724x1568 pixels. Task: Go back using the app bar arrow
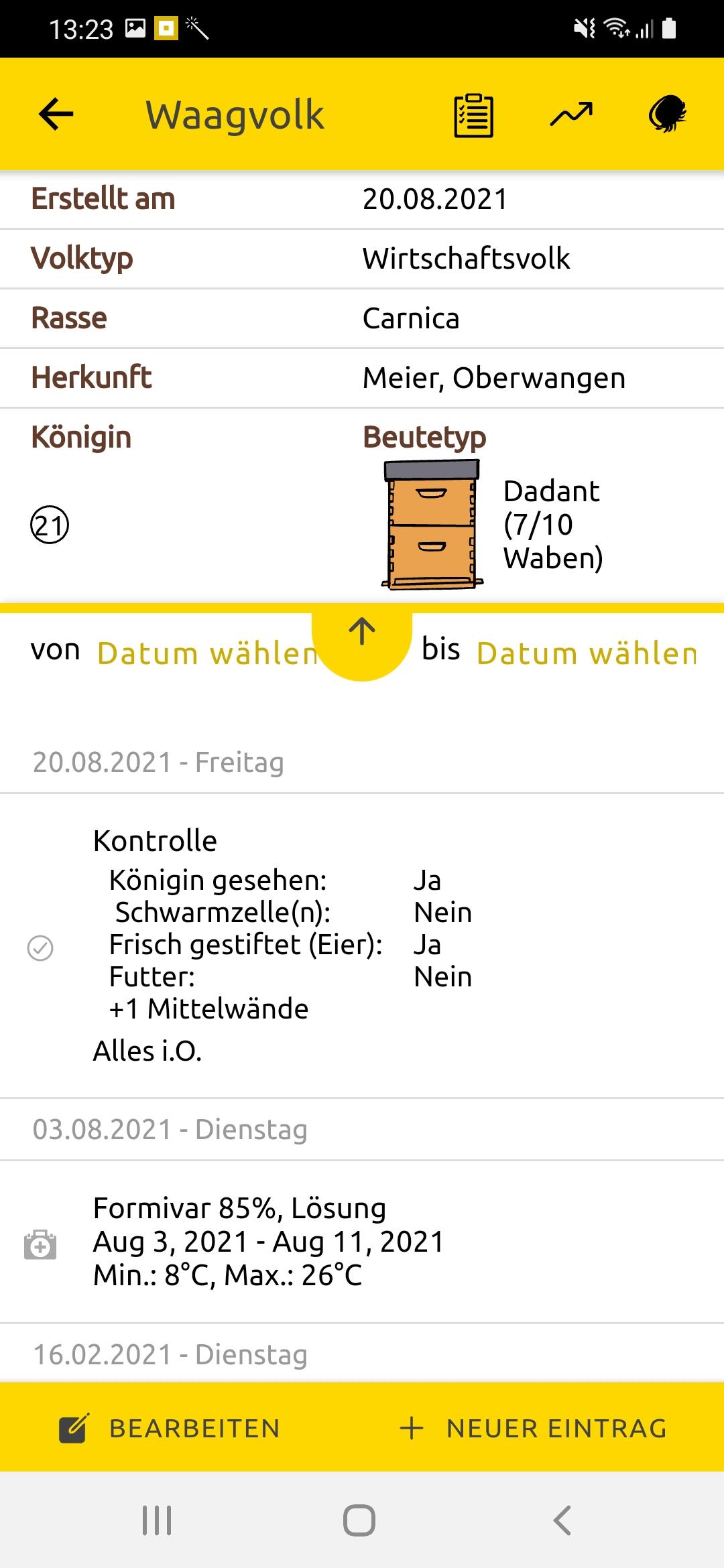point(56,114)
